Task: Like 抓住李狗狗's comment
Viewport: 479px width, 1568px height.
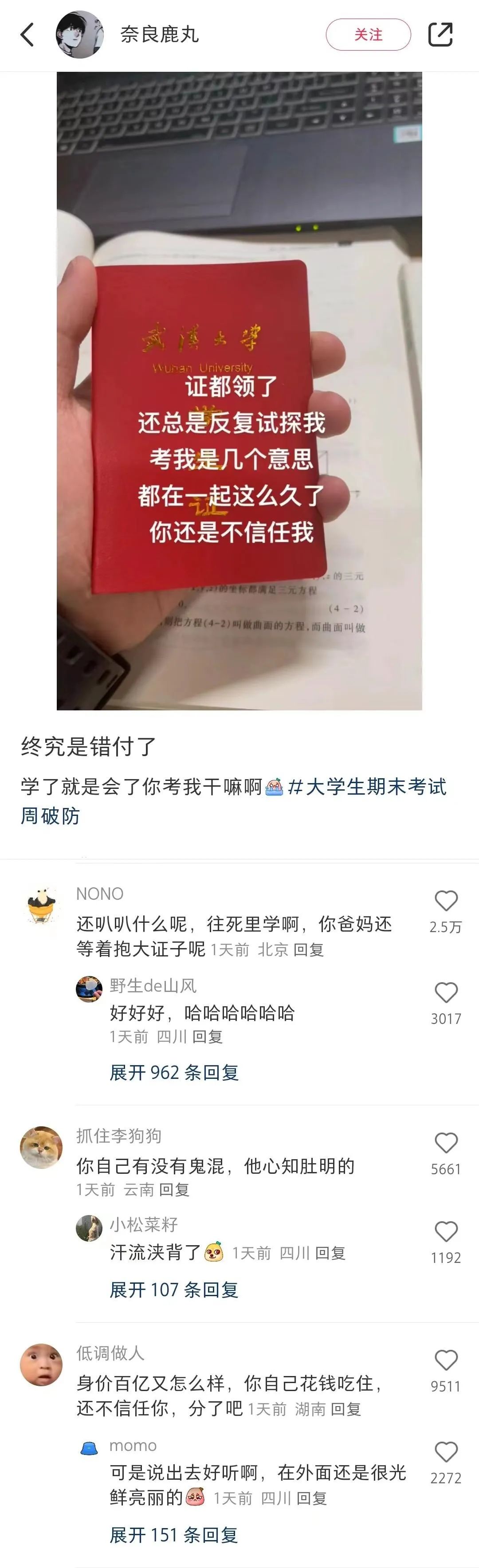Action: click(x=446, y=1143)
